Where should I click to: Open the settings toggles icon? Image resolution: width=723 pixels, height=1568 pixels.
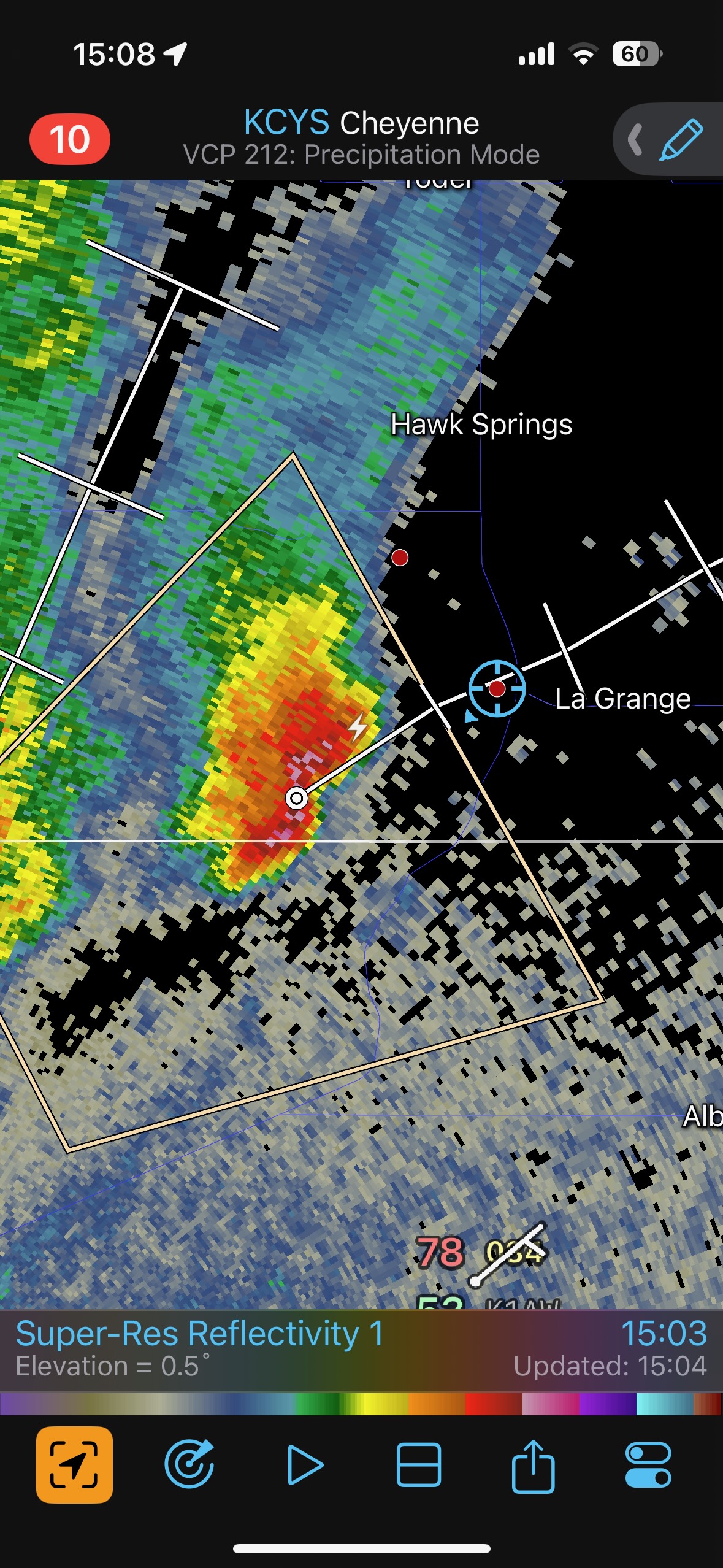[x=648, y=1464]
